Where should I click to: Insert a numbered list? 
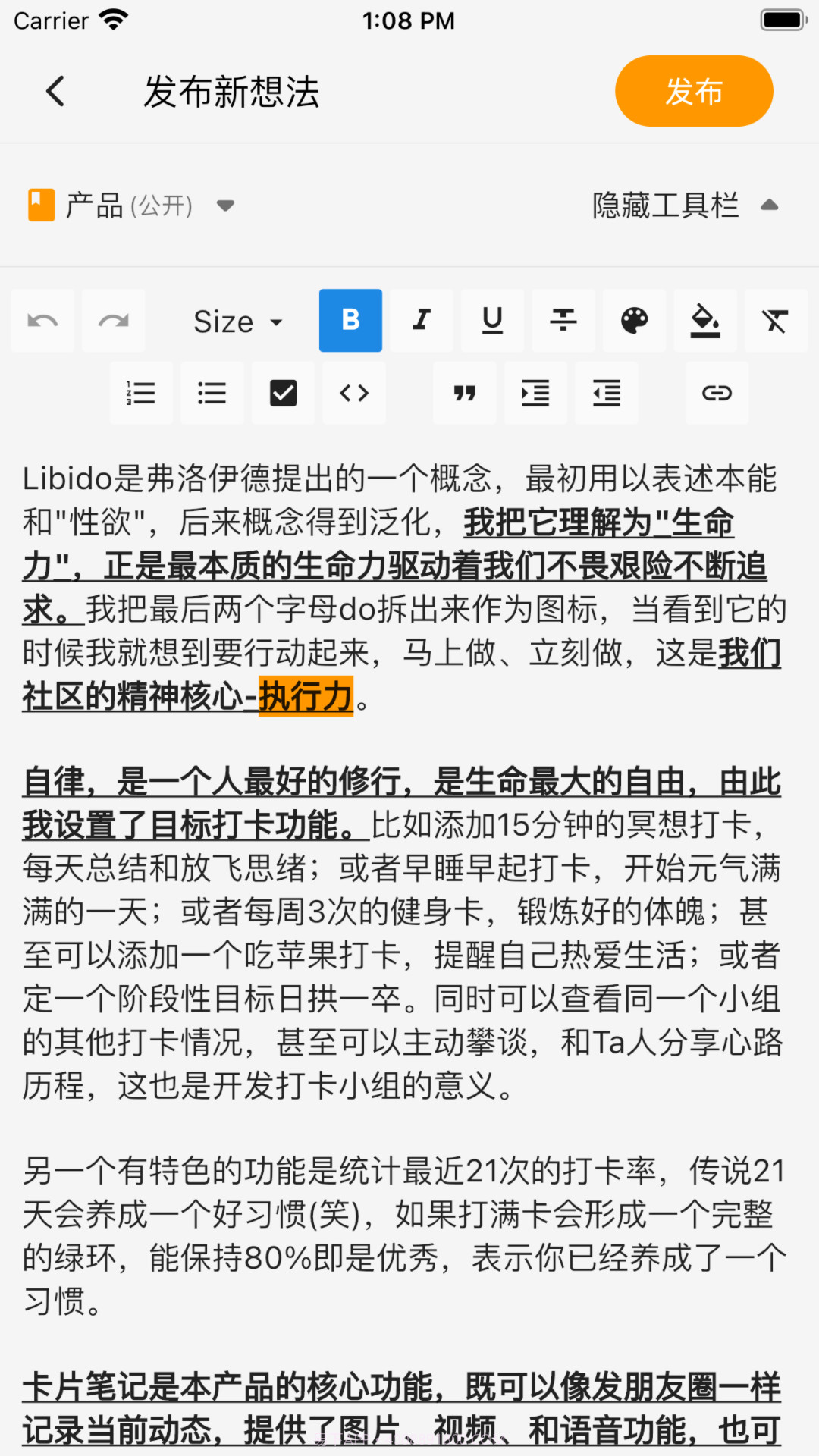click(x=141, y=393)
